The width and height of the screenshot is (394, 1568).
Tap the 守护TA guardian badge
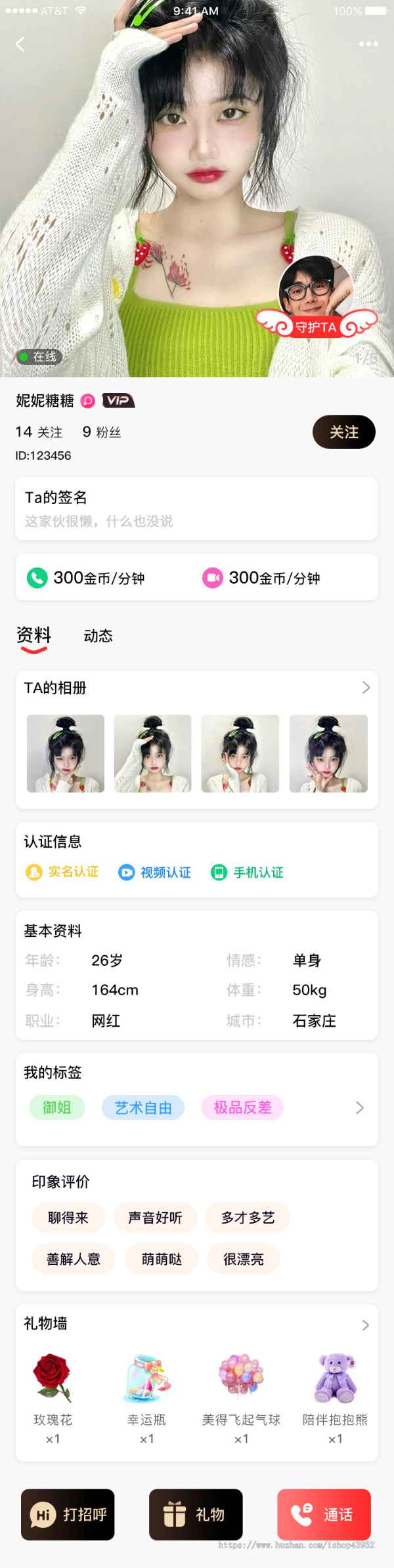click(x=316, y=326)
